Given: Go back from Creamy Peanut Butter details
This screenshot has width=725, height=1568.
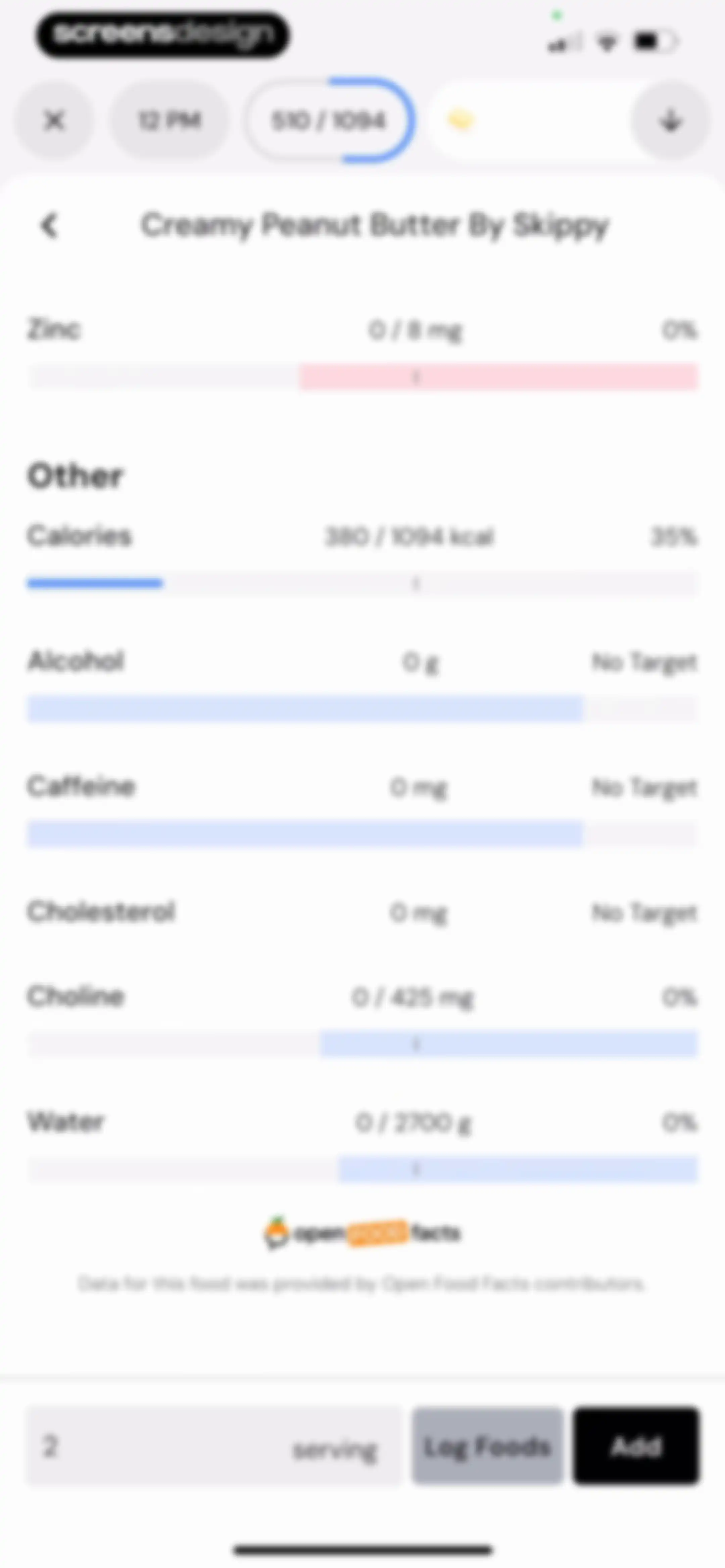Looking at the screenshot, I should 49,226.
